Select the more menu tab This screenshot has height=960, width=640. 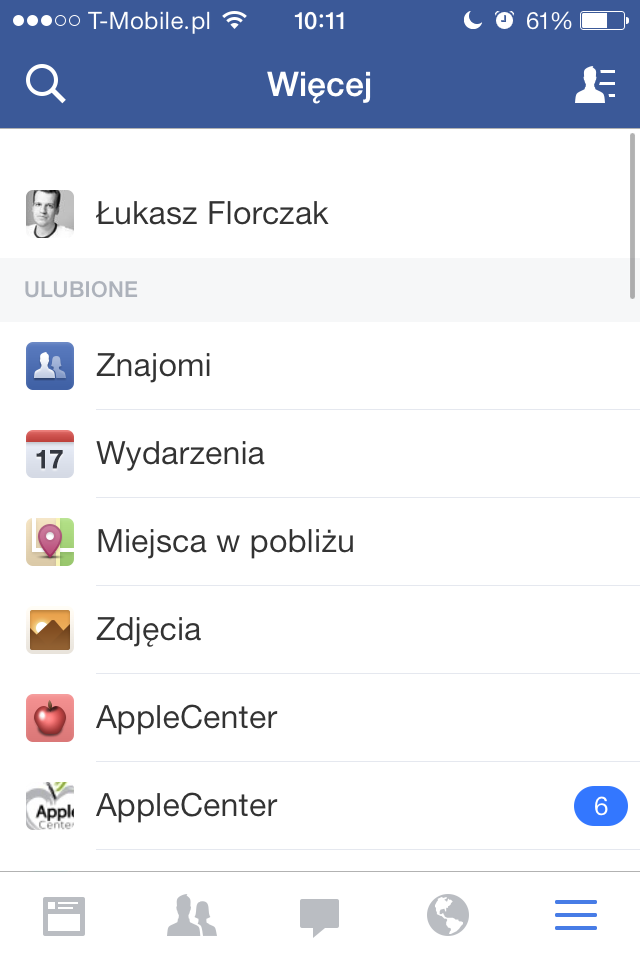pyautogui.click(x=576, y=916)
